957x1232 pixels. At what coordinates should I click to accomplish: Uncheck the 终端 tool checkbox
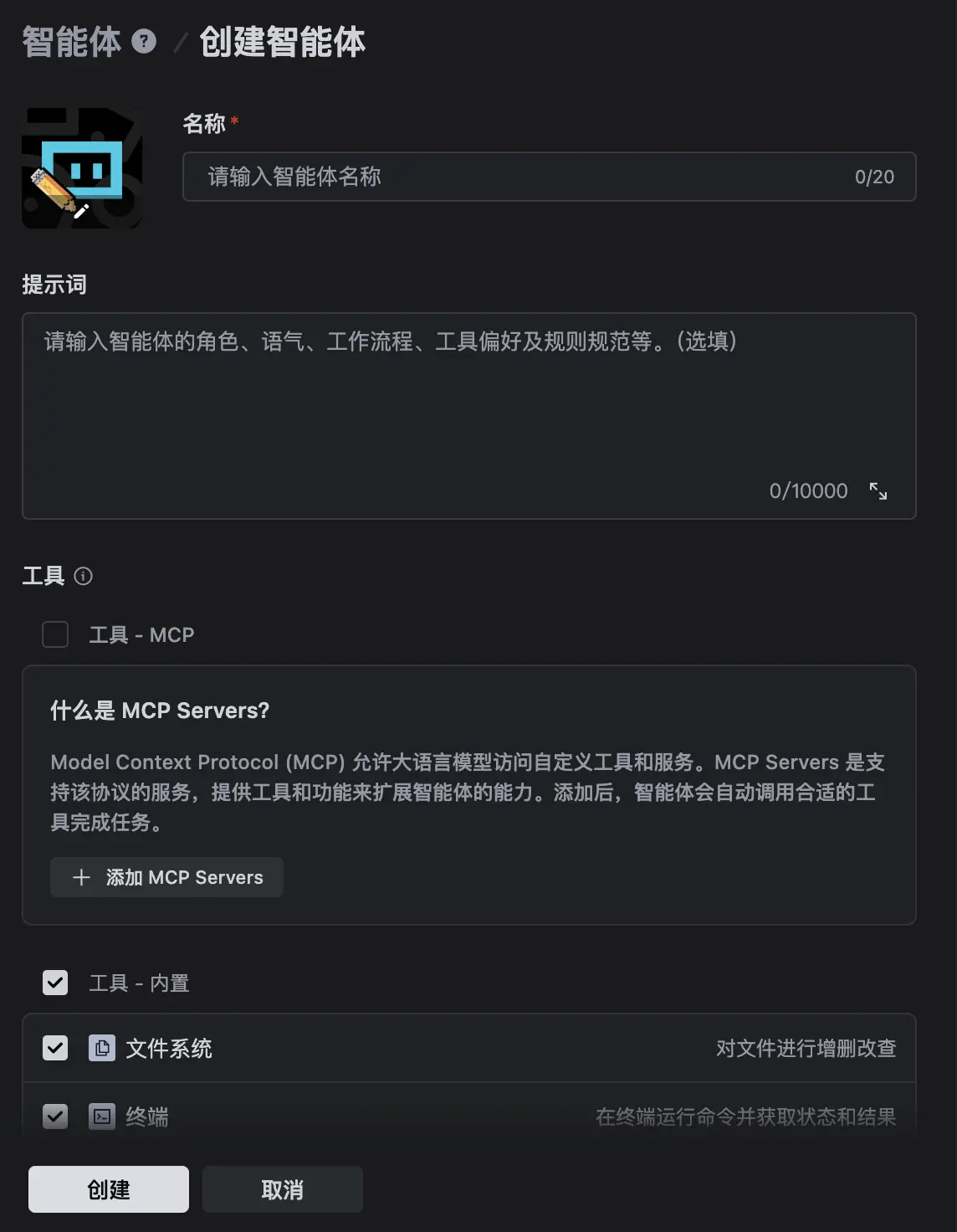pyautogui.click(x=55, y=1116)
